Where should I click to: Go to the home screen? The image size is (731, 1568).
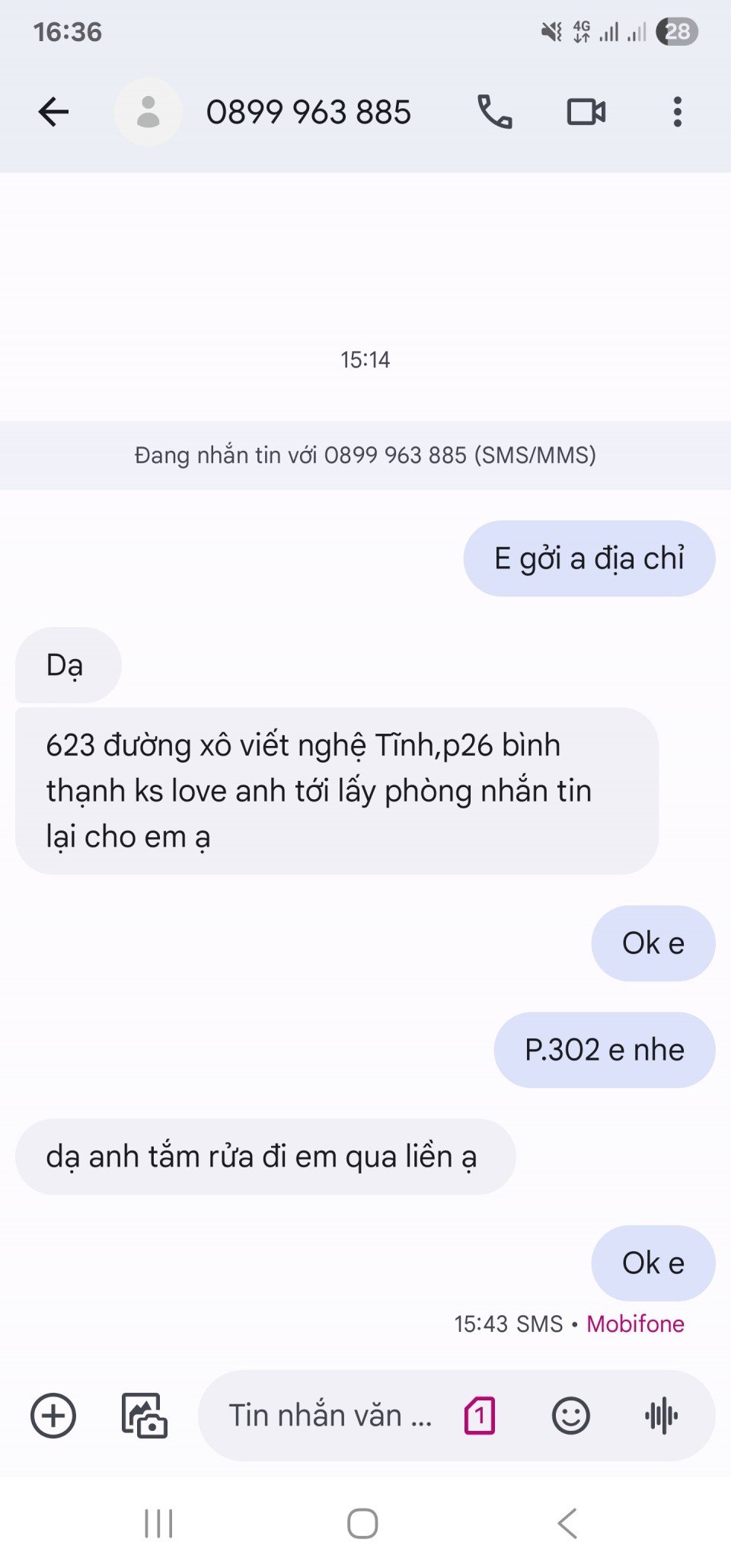click(x=362, y=1524)
